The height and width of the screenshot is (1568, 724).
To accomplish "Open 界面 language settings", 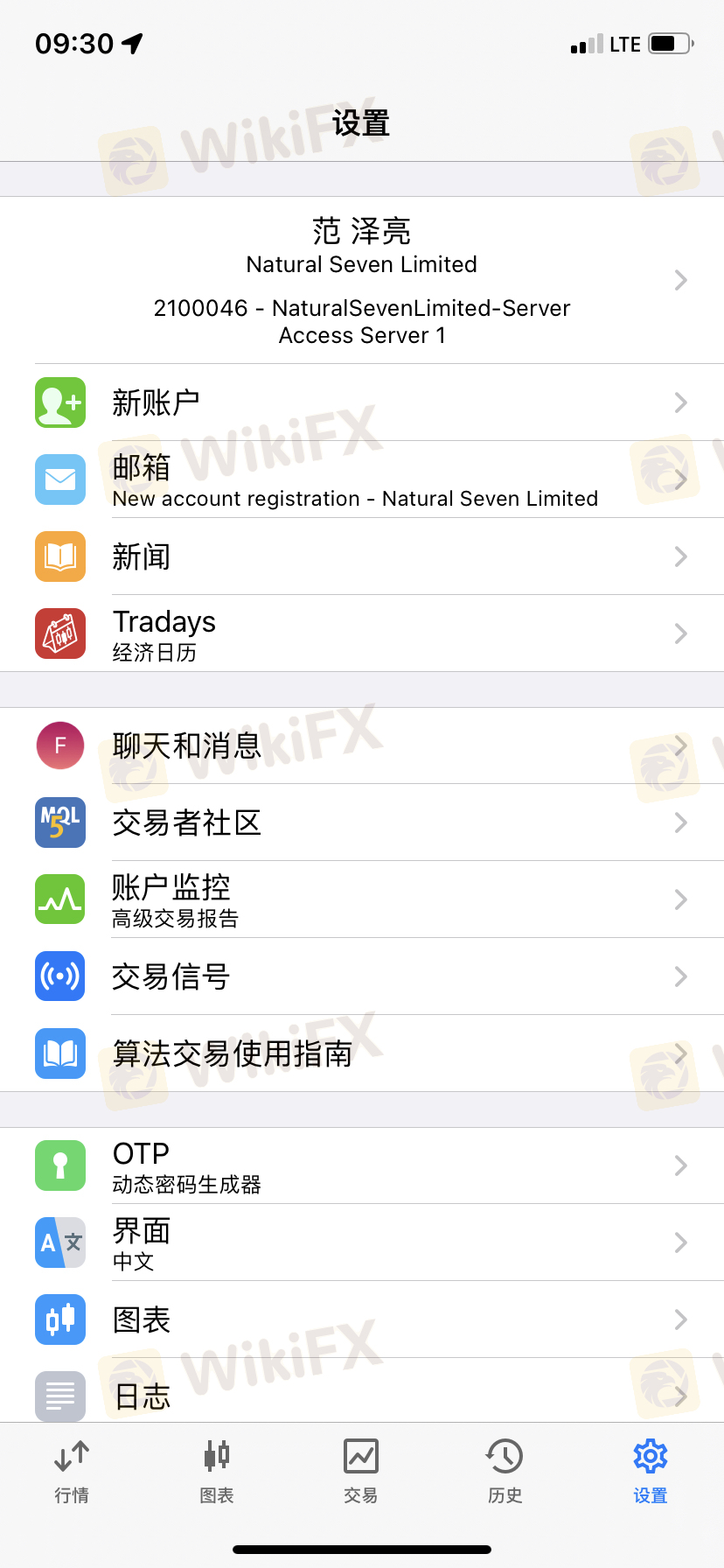I will (362, 1242).
